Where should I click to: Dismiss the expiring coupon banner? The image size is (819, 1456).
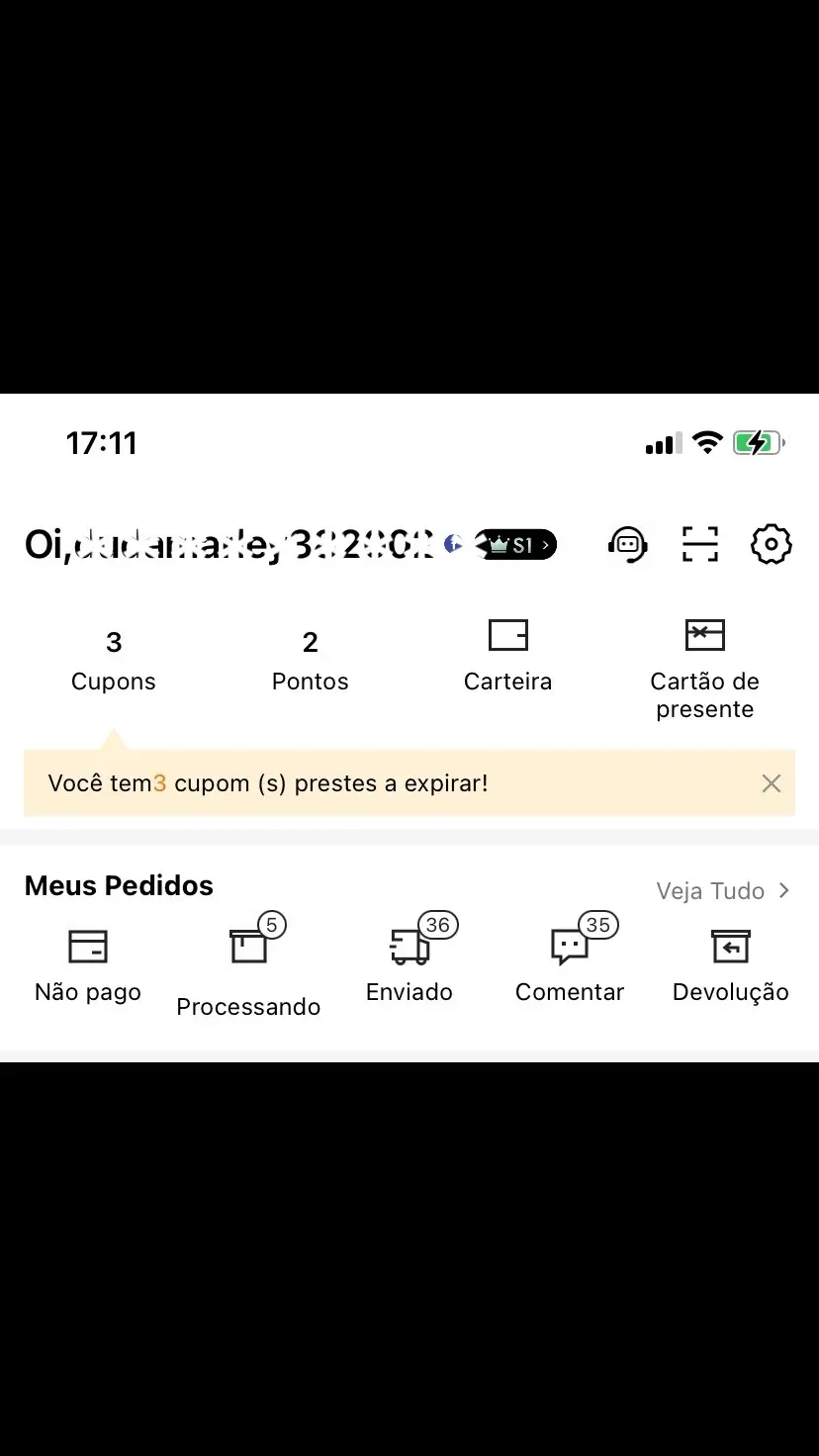click(772, 782)
